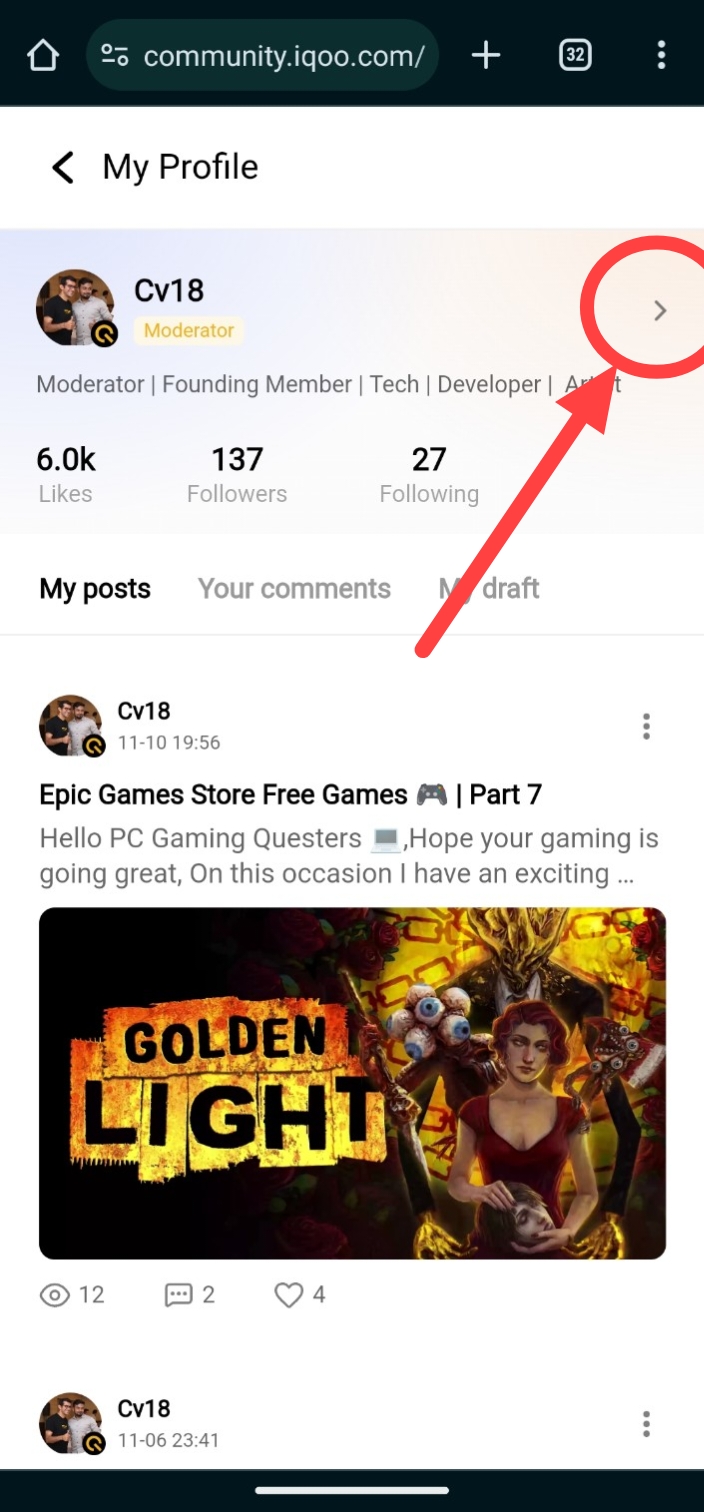Open a new browser tab
The image size is (704, 1512).
[486, 56]
